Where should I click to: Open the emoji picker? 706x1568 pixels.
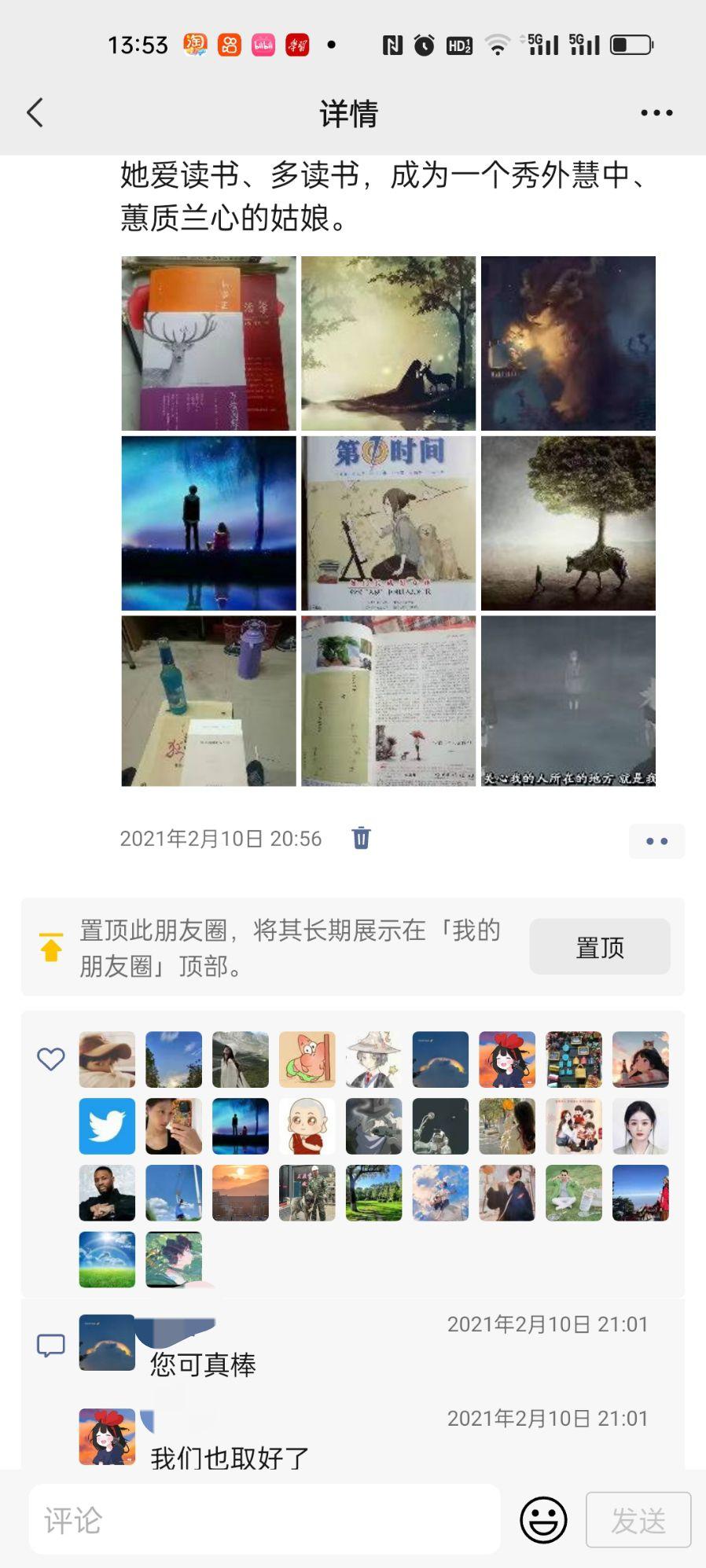coord(543,1520)
